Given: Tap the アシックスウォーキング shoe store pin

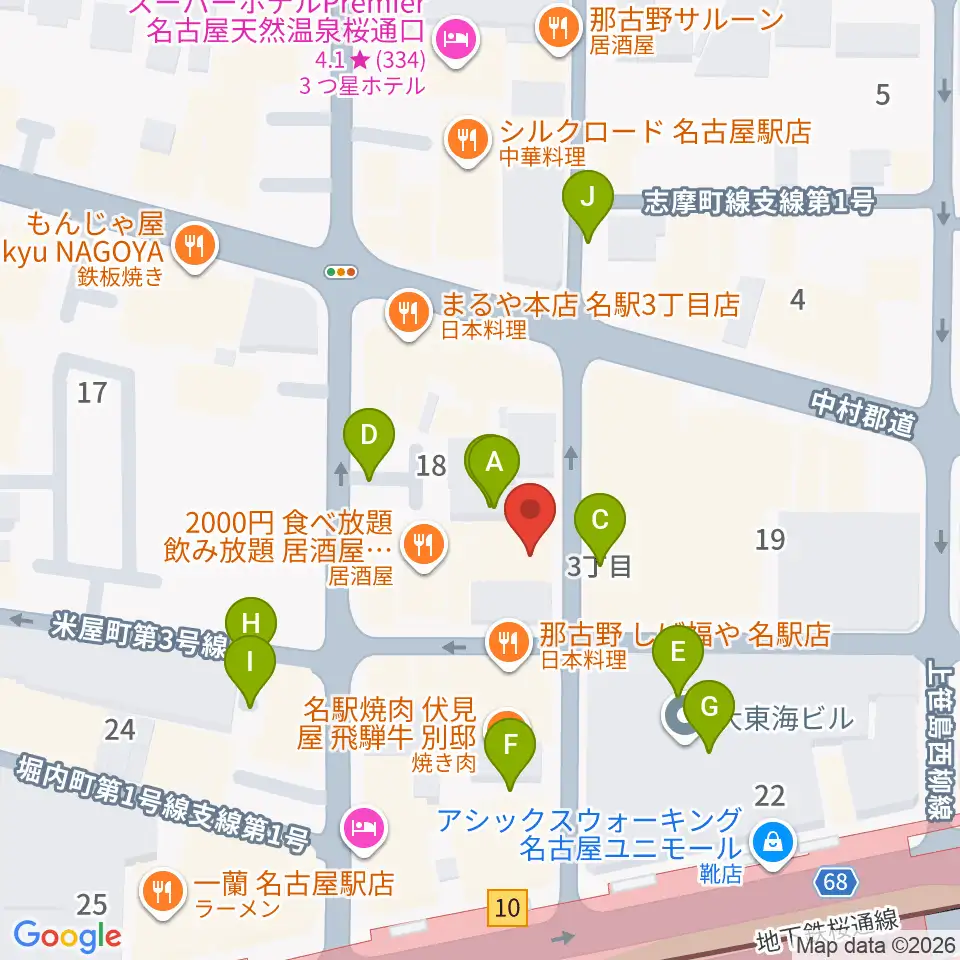Looking at the screenshot, I should pyautogui.click(x=773, y=844).
